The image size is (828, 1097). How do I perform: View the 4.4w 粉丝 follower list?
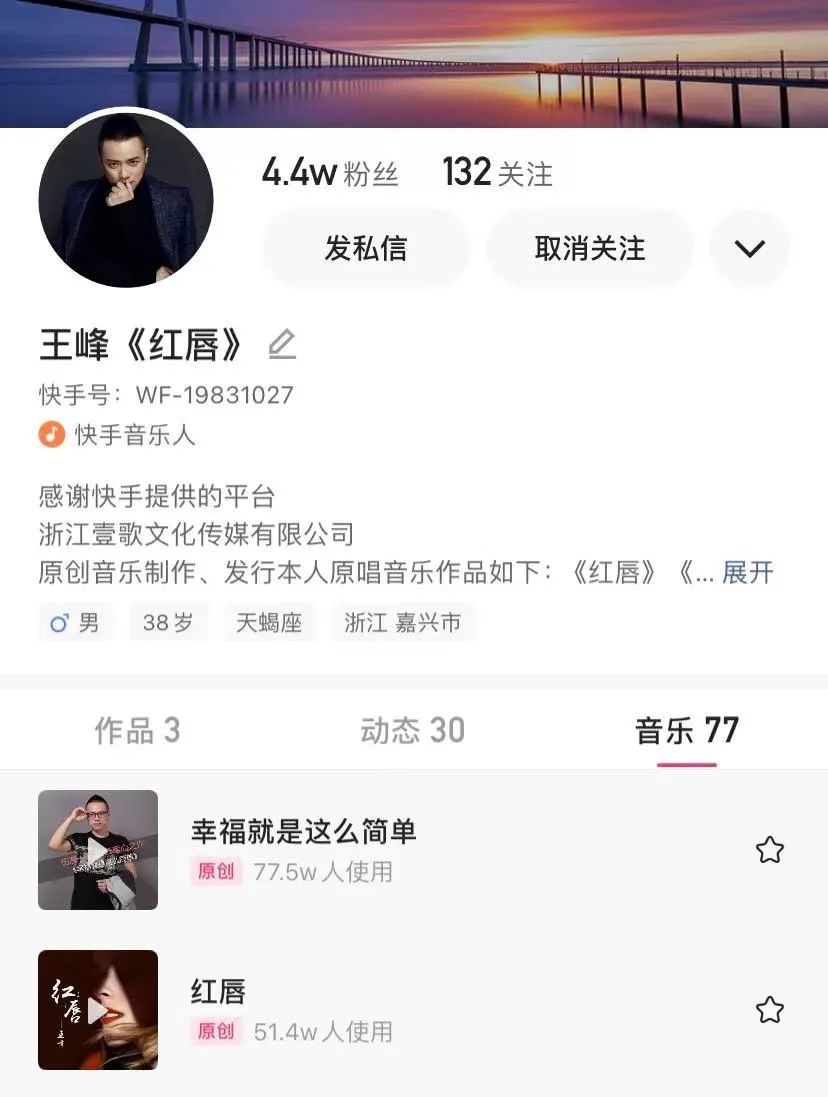[x=328, y=172]
